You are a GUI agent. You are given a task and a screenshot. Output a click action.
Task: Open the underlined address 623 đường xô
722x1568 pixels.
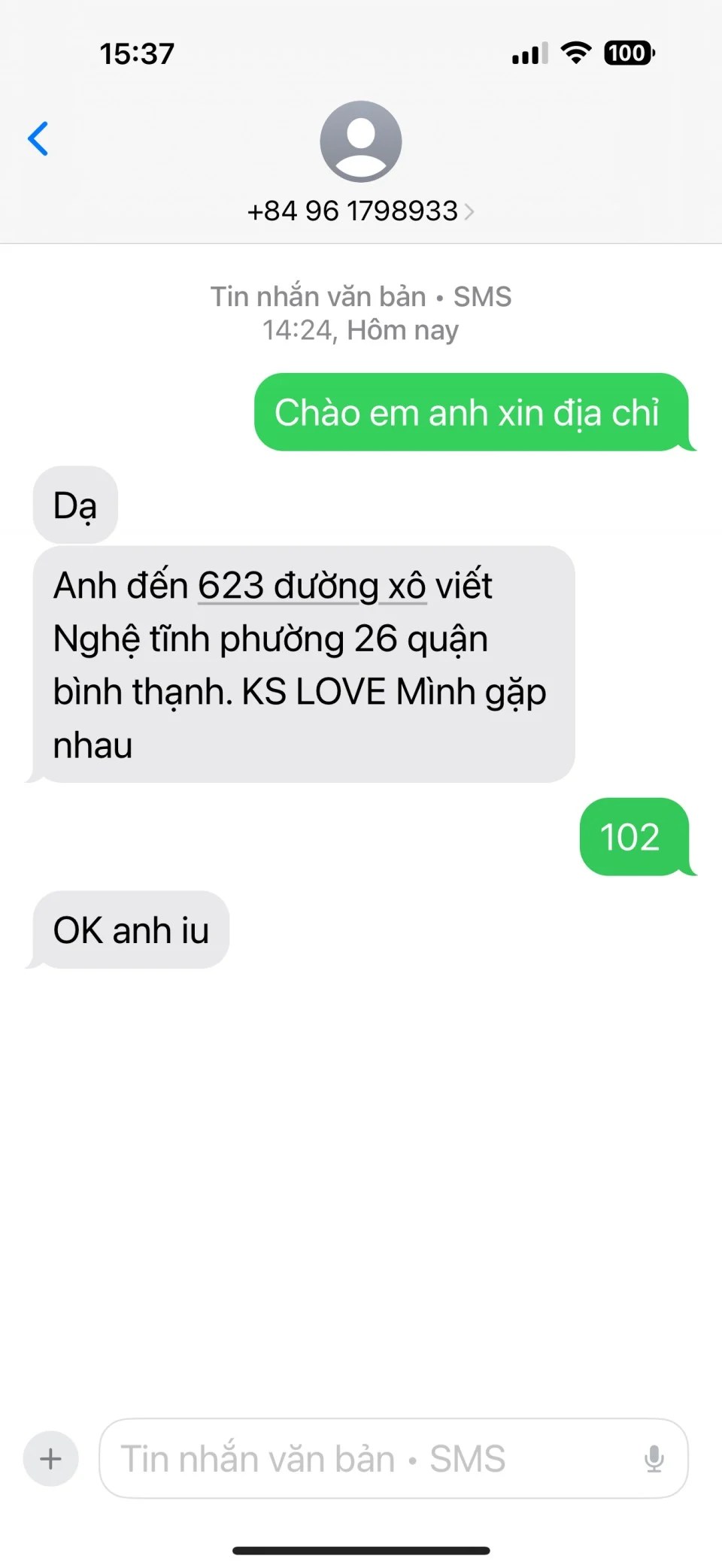click(311, 587)
